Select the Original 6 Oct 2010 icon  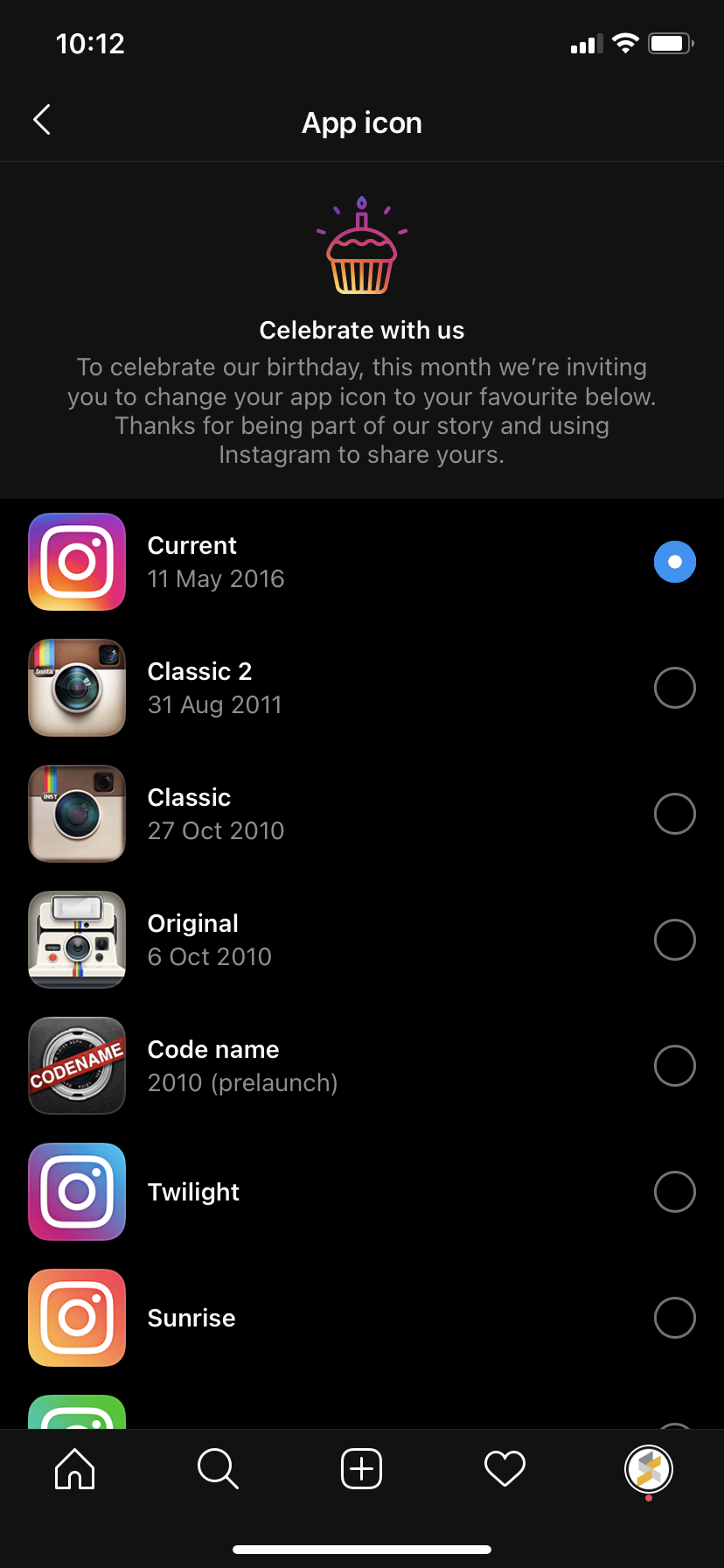pyautogui.click(x=674, y=940)
